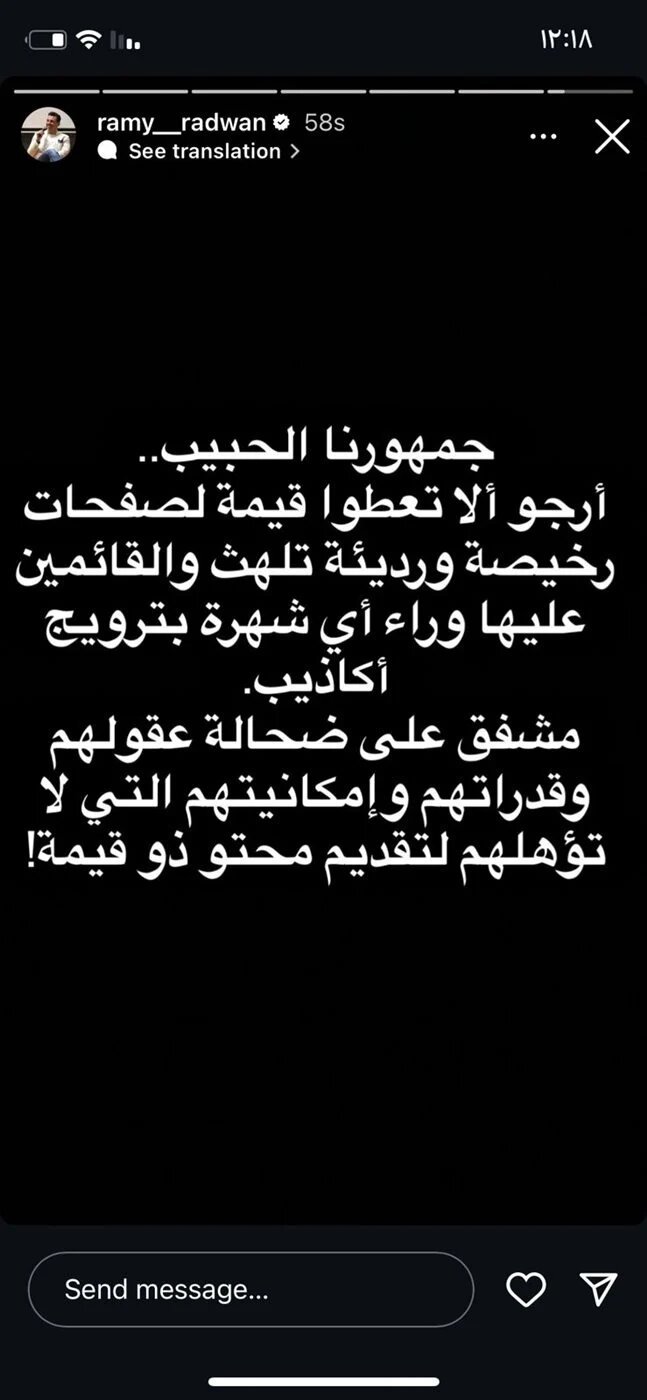Focus the Send message field

tap(250, 1290)
